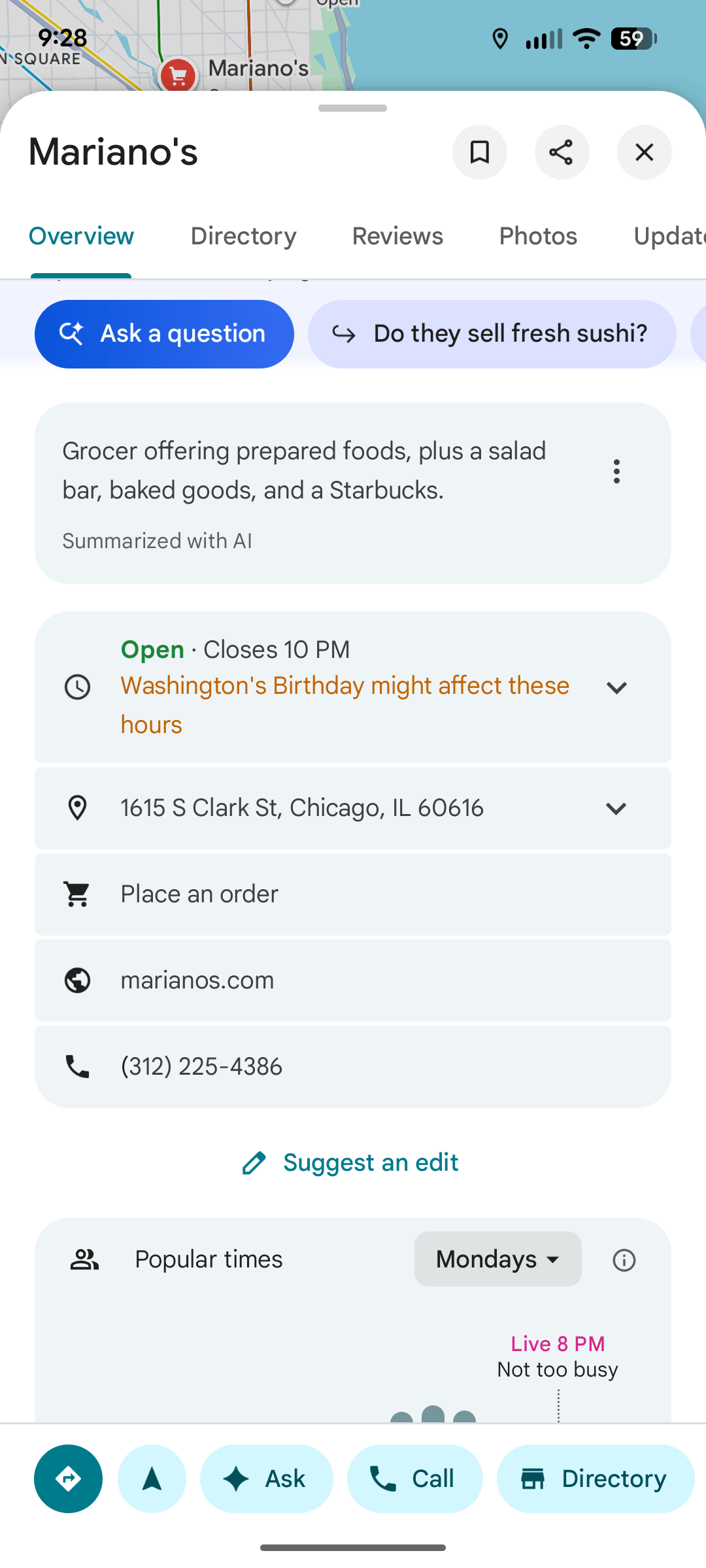Viewport: 706px width, 1568px height.
Task: Expand the opening hours row
Action: [x=616, y=687]
